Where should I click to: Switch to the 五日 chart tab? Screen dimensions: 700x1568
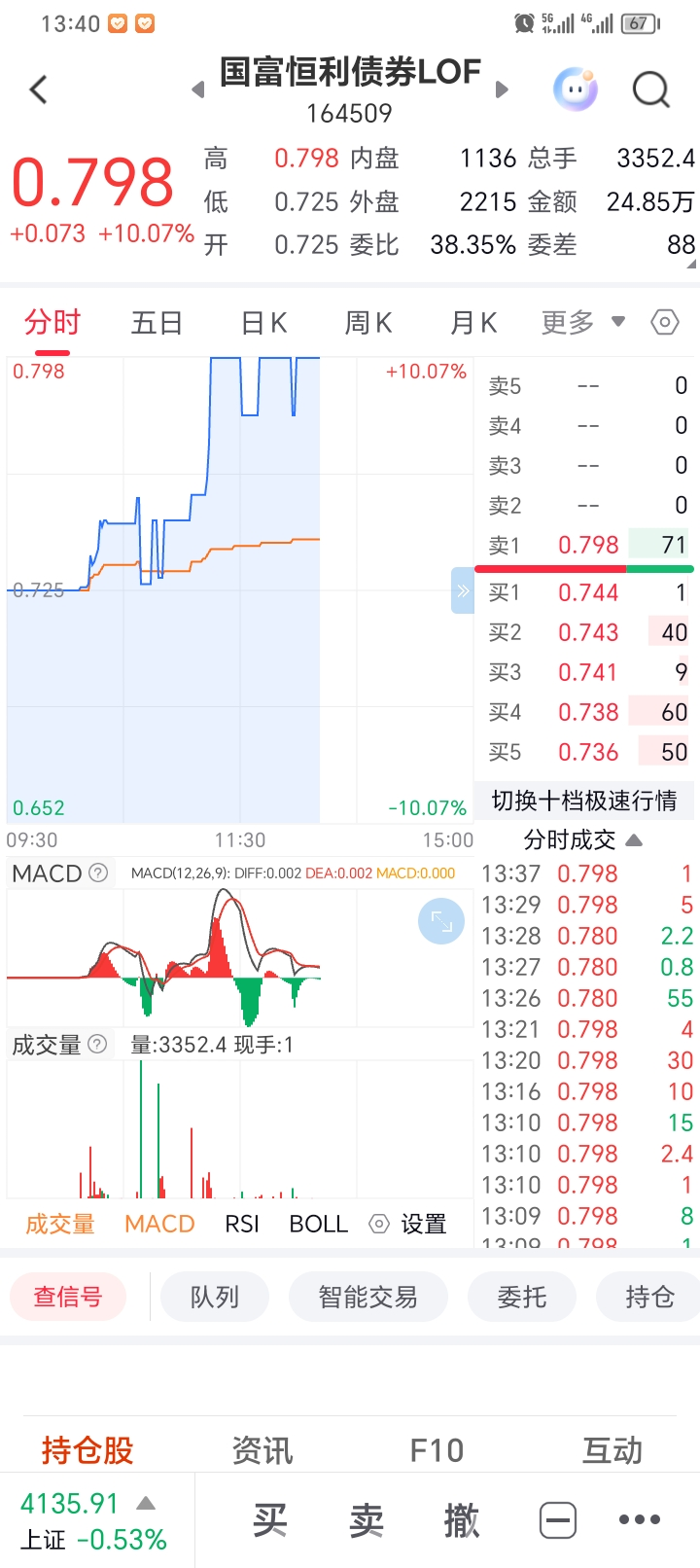pyautogui.click(x=157, y=323)
